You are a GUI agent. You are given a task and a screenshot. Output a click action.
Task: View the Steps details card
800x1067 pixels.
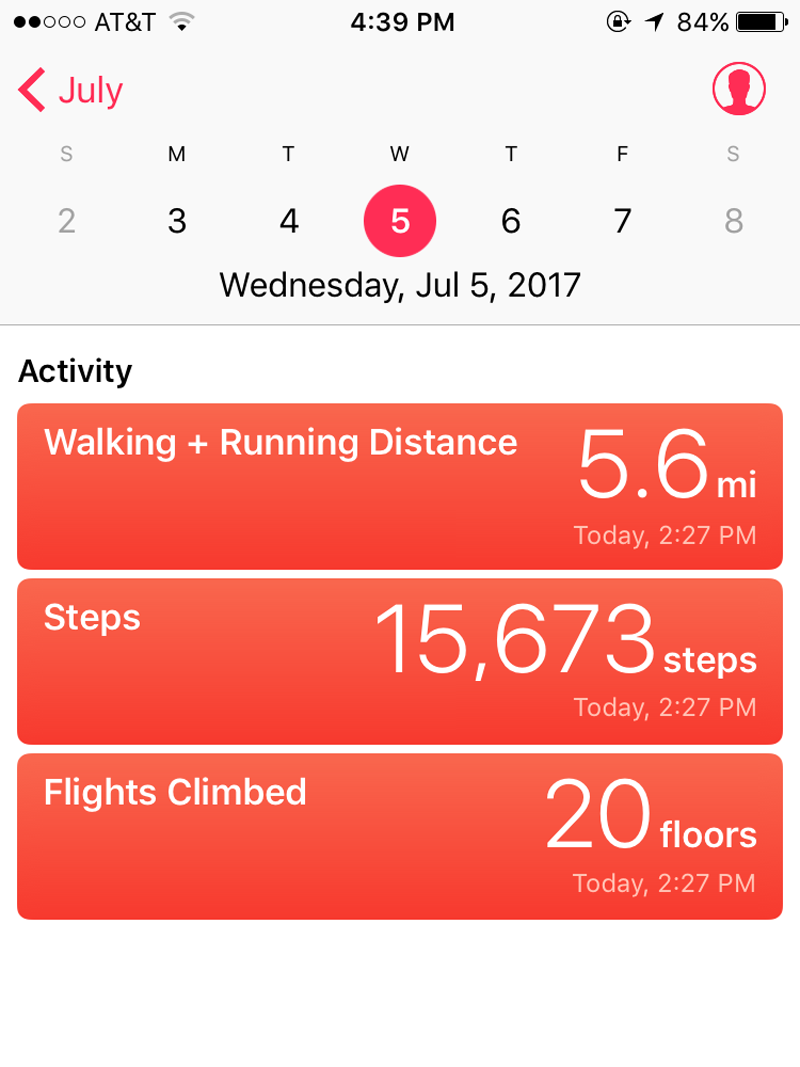click(400, 661)
